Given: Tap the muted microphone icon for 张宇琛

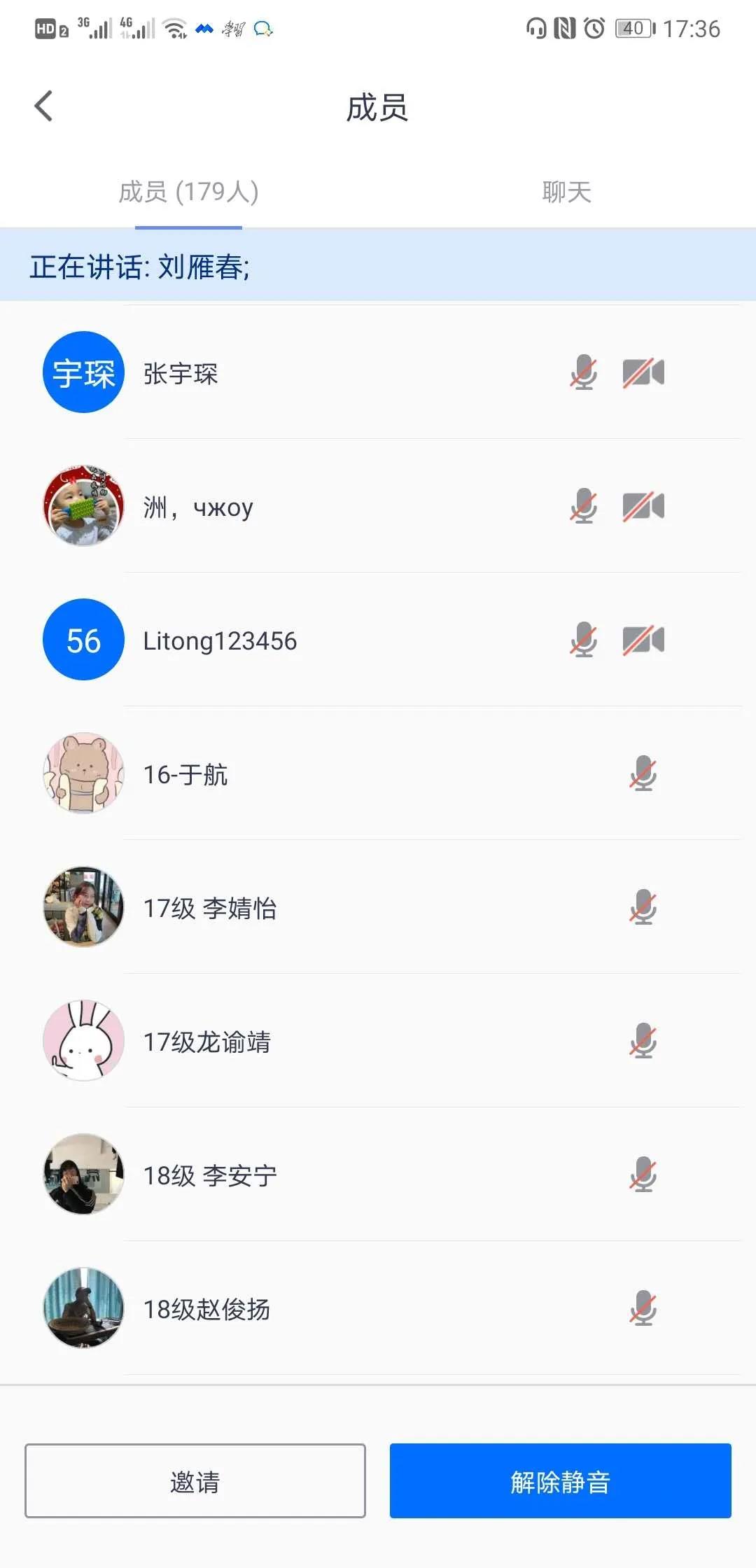Looking at the screenshot, I should 583,372.
